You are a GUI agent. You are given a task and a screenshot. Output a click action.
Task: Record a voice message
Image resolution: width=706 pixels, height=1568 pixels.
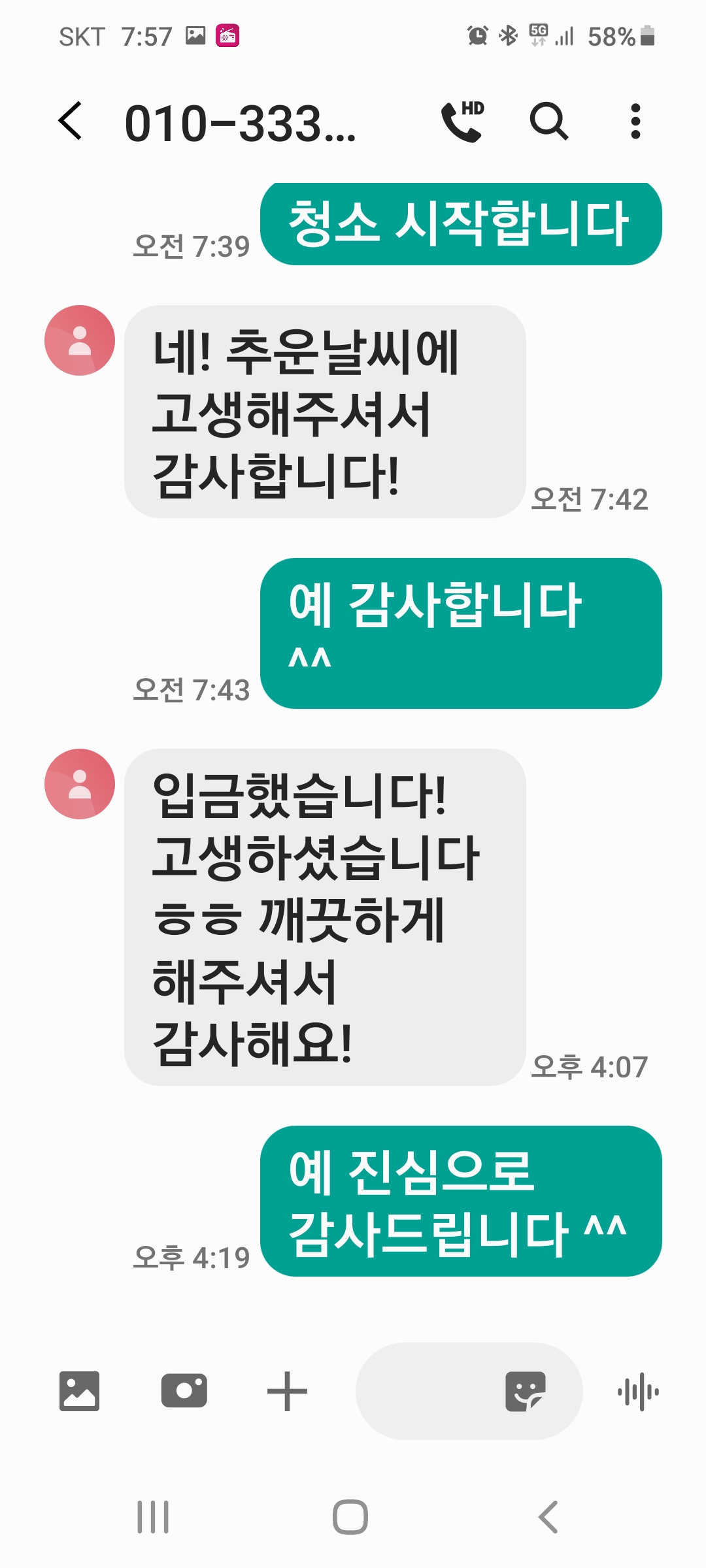click(x=638, y=1392)
